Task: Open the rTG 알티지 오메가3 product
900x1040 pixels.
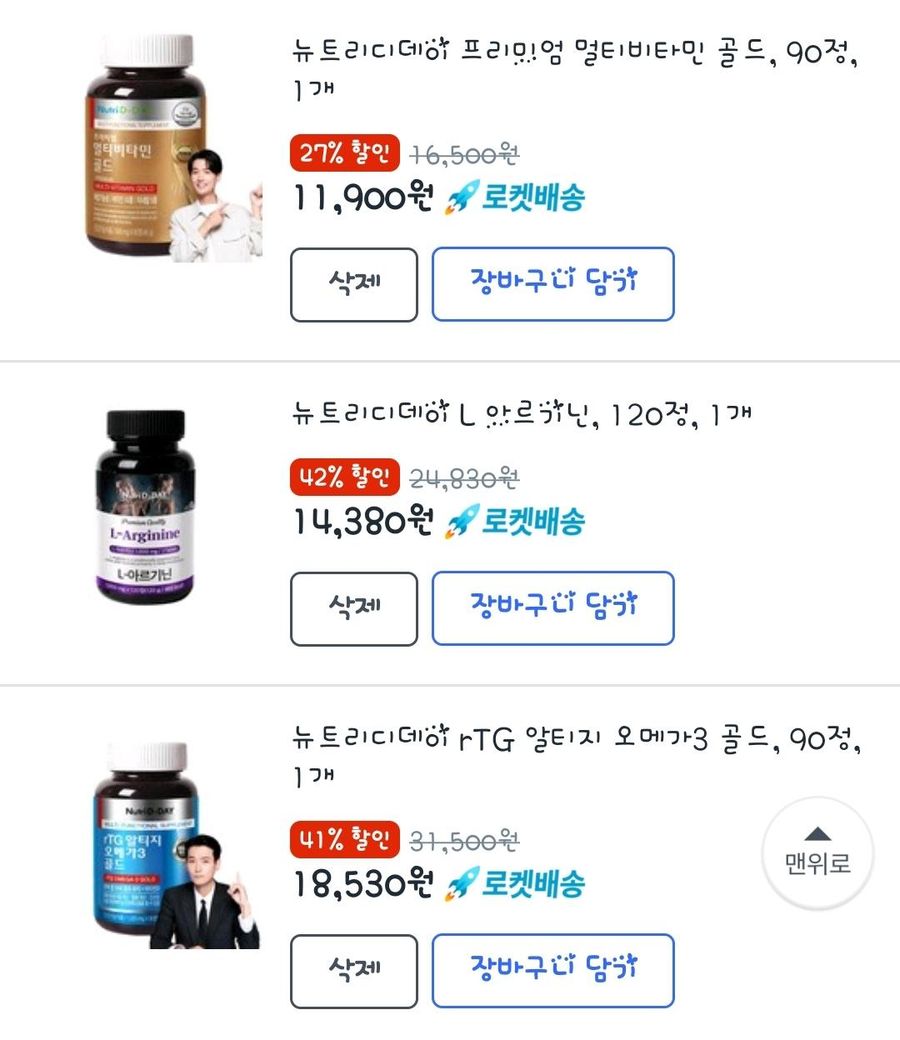Action: tap(575, 740)
